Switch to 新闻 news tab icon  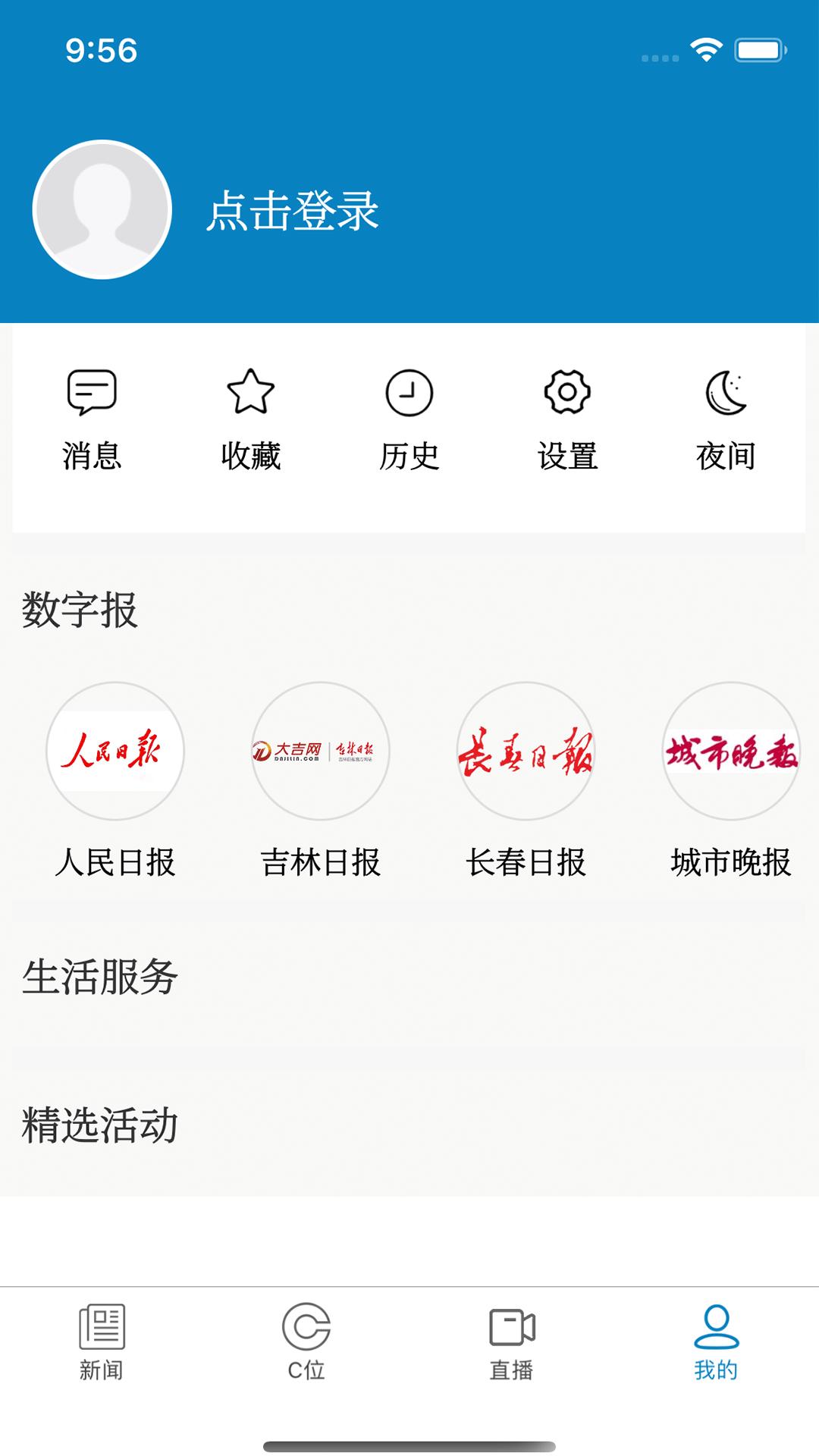[102, 1341]
